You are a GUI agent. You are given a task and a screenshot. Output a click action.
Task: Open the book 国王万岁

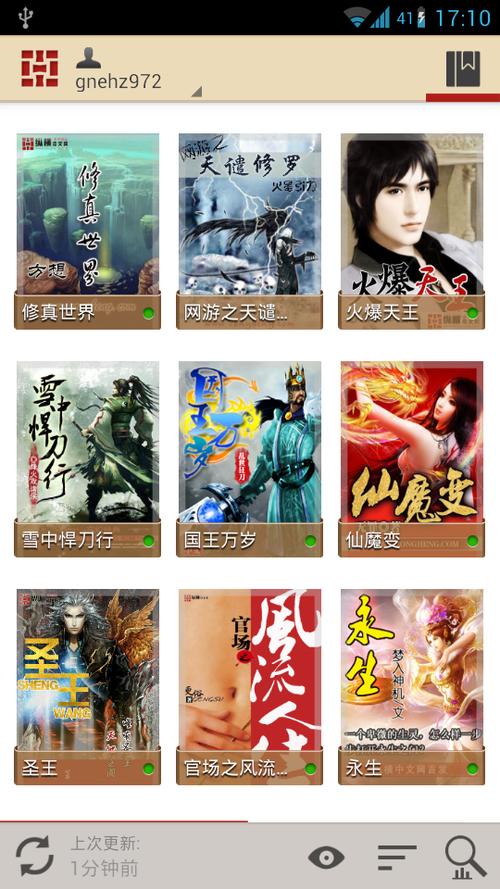(x=249, y=459)
